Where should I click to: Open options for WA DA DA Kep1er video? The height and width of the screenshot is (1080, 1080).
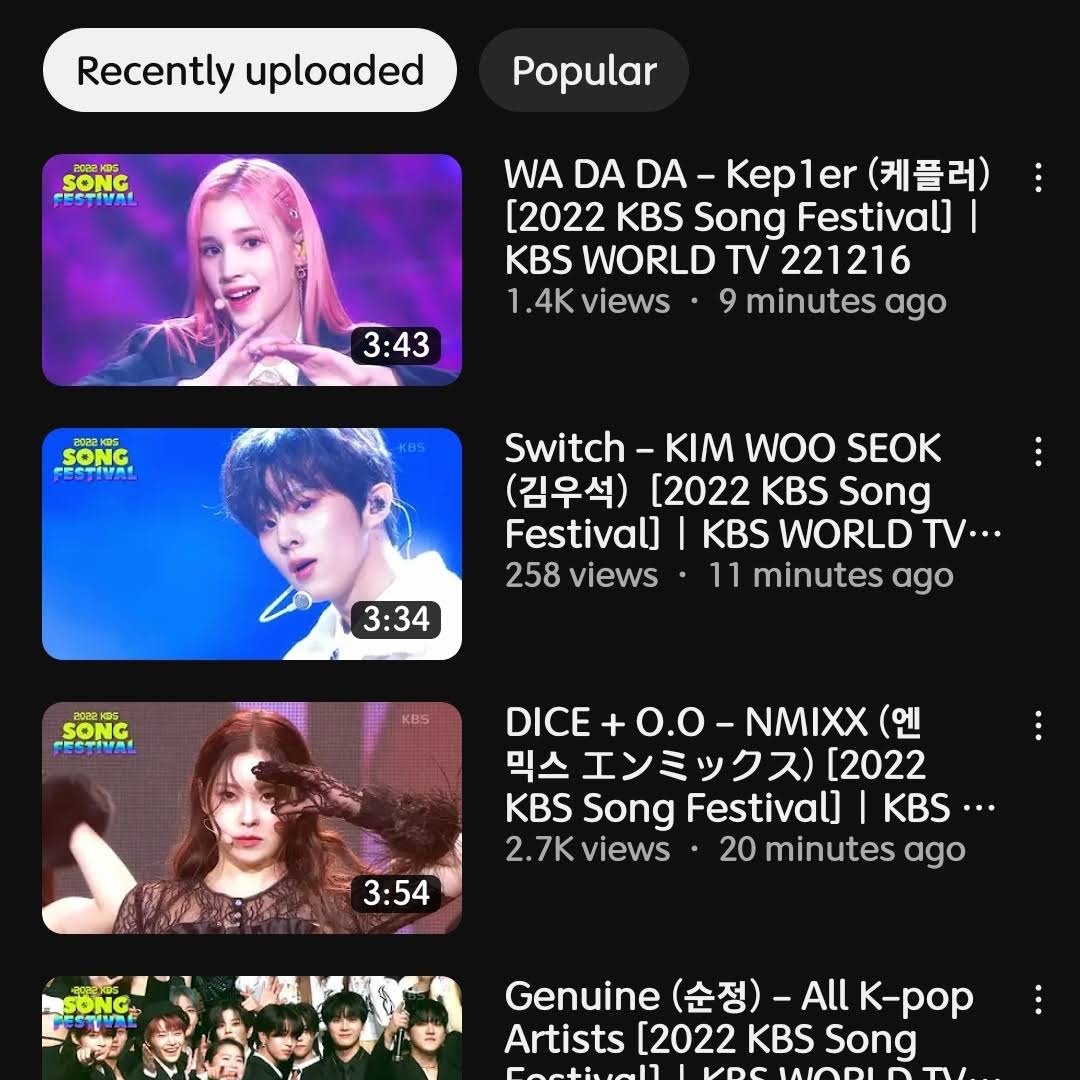(1038, 178)
